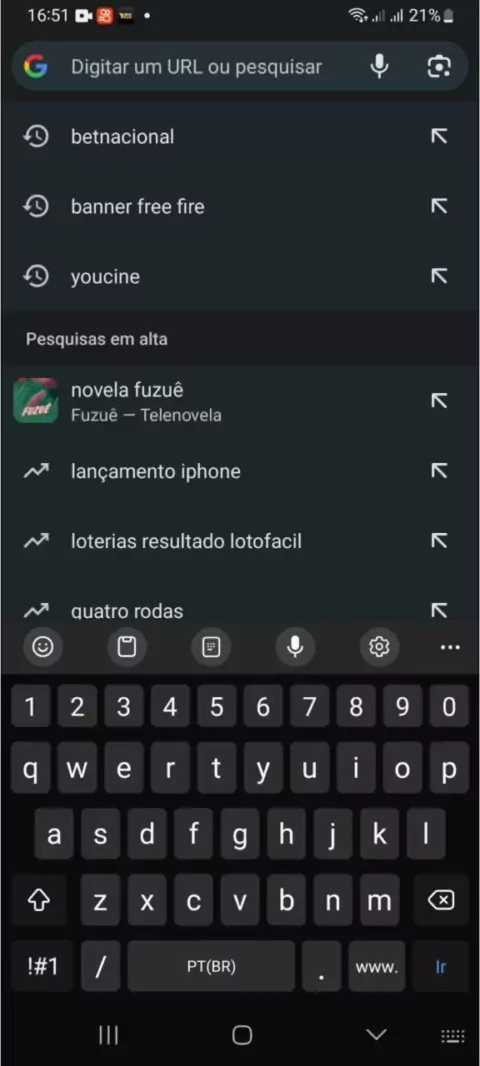Fill search box with betnacional using arrow
Viewport: 480px width, 1066px height.
point(439,137)
